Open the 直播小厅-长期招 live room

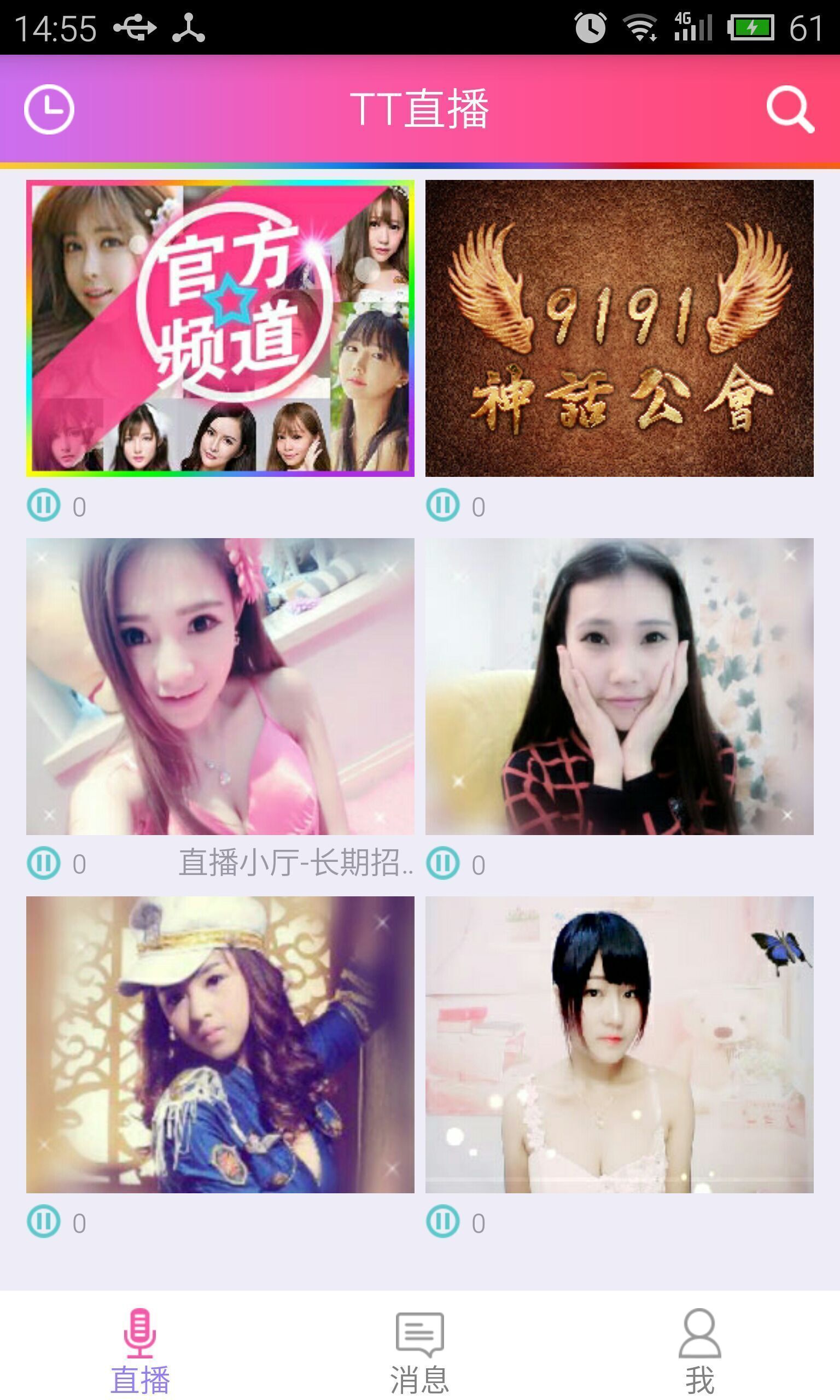pyautogui.click(x=220, y=686)
